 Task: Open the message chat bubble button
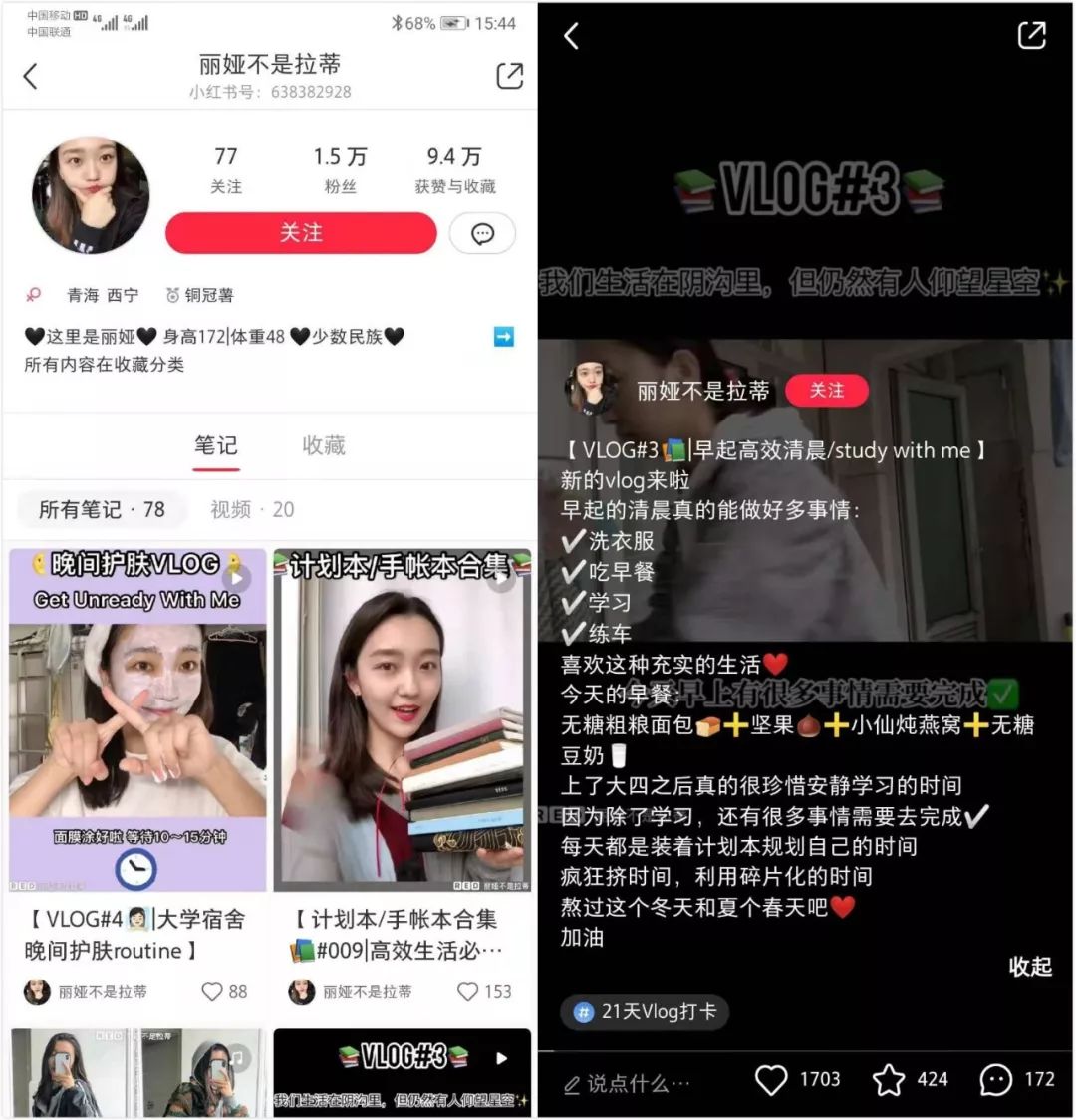click(483, 234)
